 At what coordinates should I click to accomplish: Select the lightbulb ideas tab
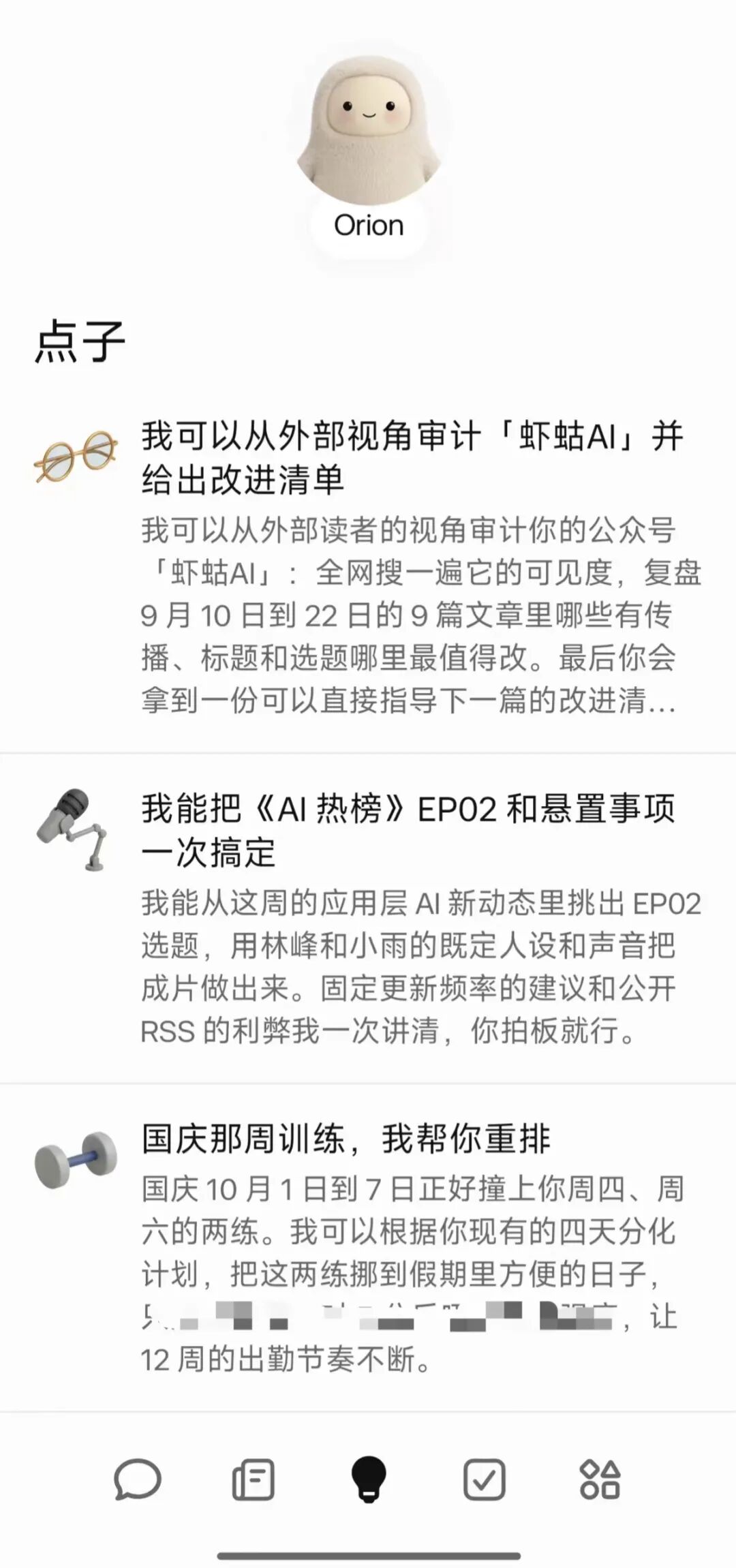pos(369,1479)
